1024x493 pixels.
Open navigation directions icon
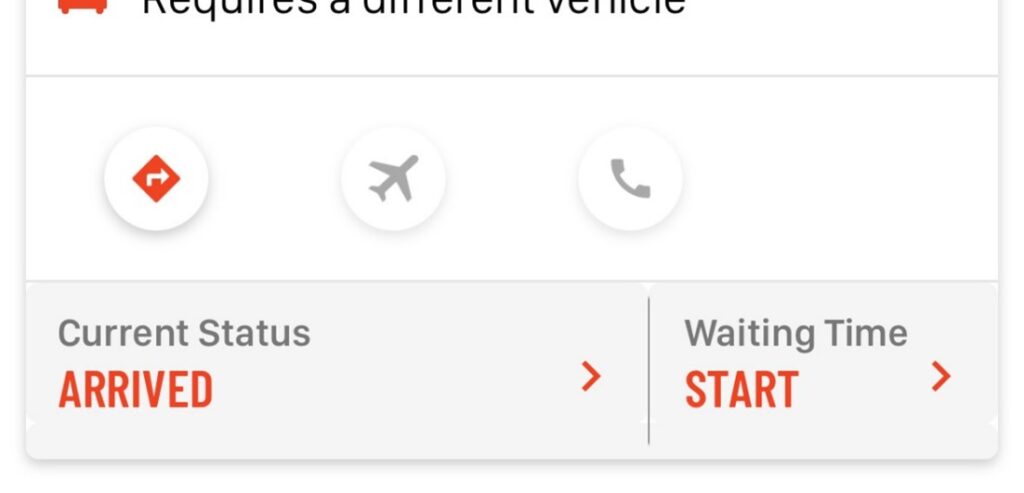pyautogui.click(x=156, y=180)
